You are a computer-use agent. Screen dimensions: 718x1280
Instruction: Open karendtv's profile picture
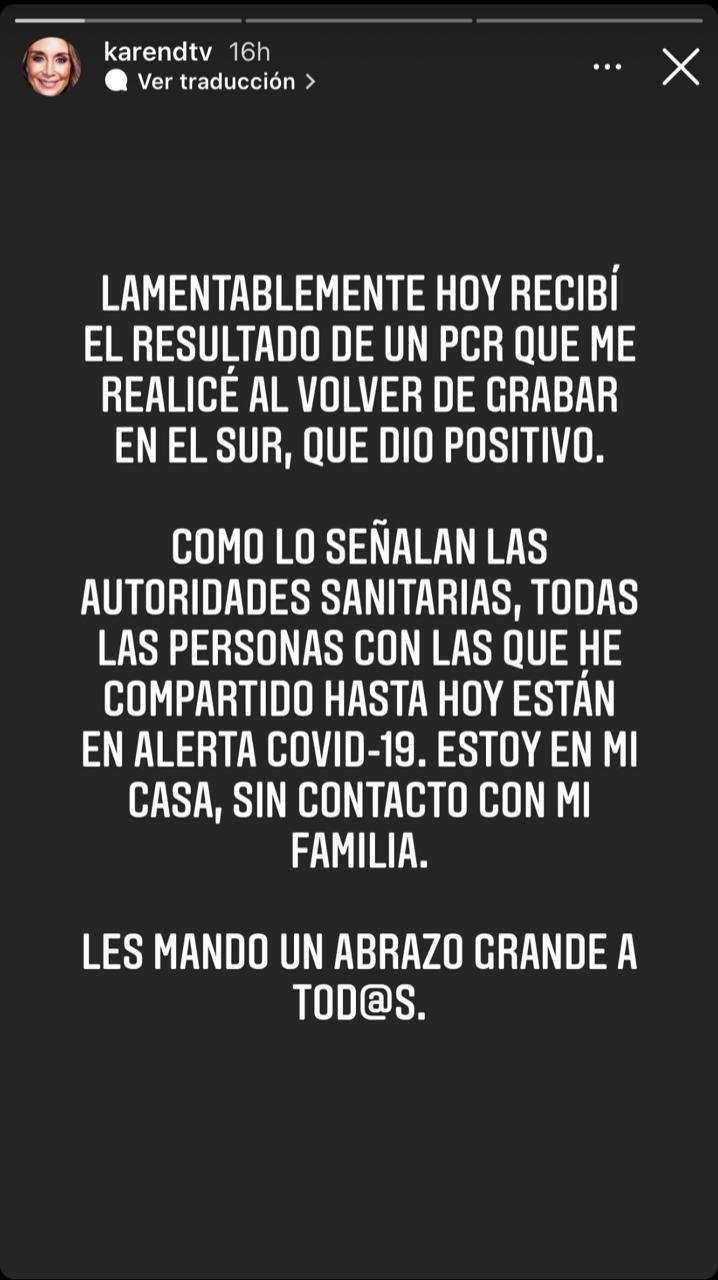52,67
